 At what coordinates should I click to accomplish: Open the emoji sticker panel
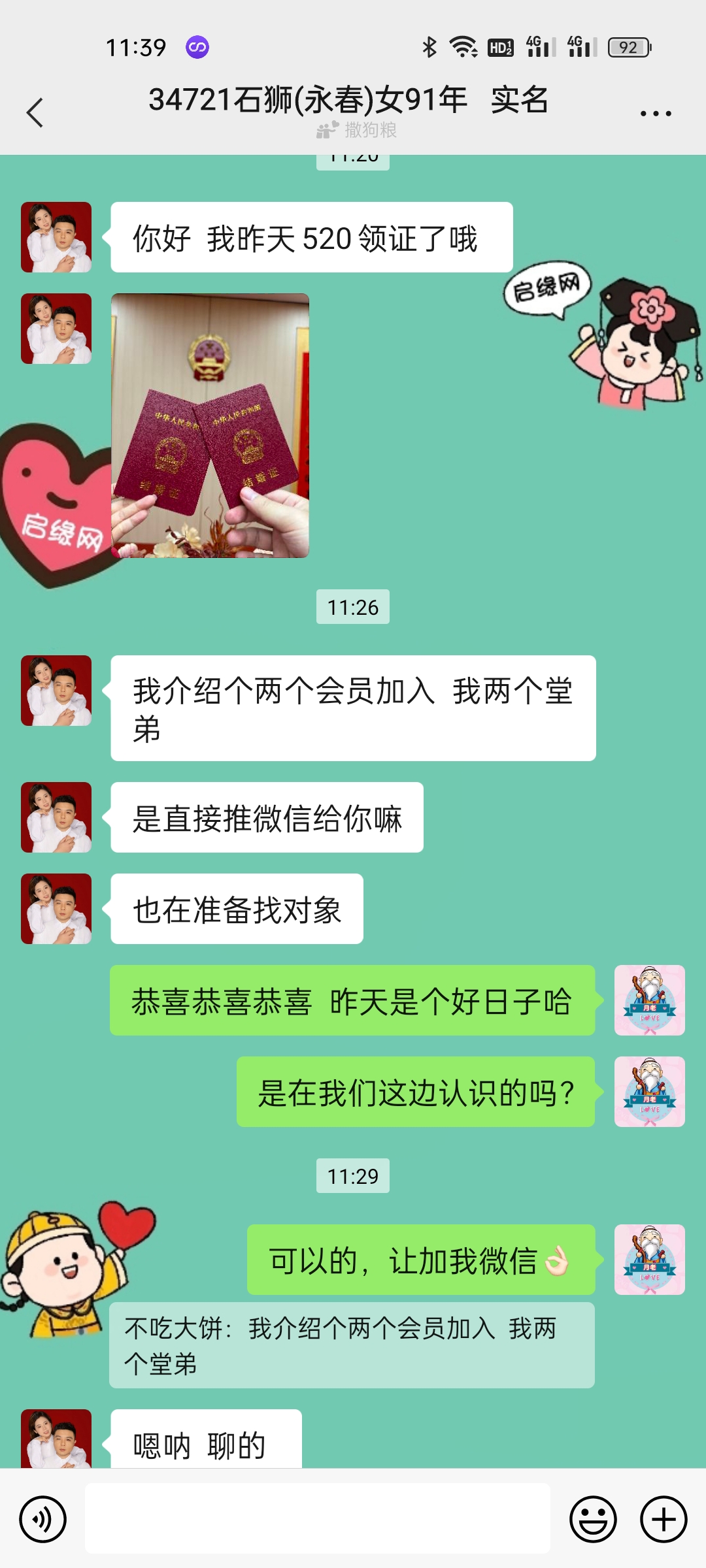(593, 1519)
